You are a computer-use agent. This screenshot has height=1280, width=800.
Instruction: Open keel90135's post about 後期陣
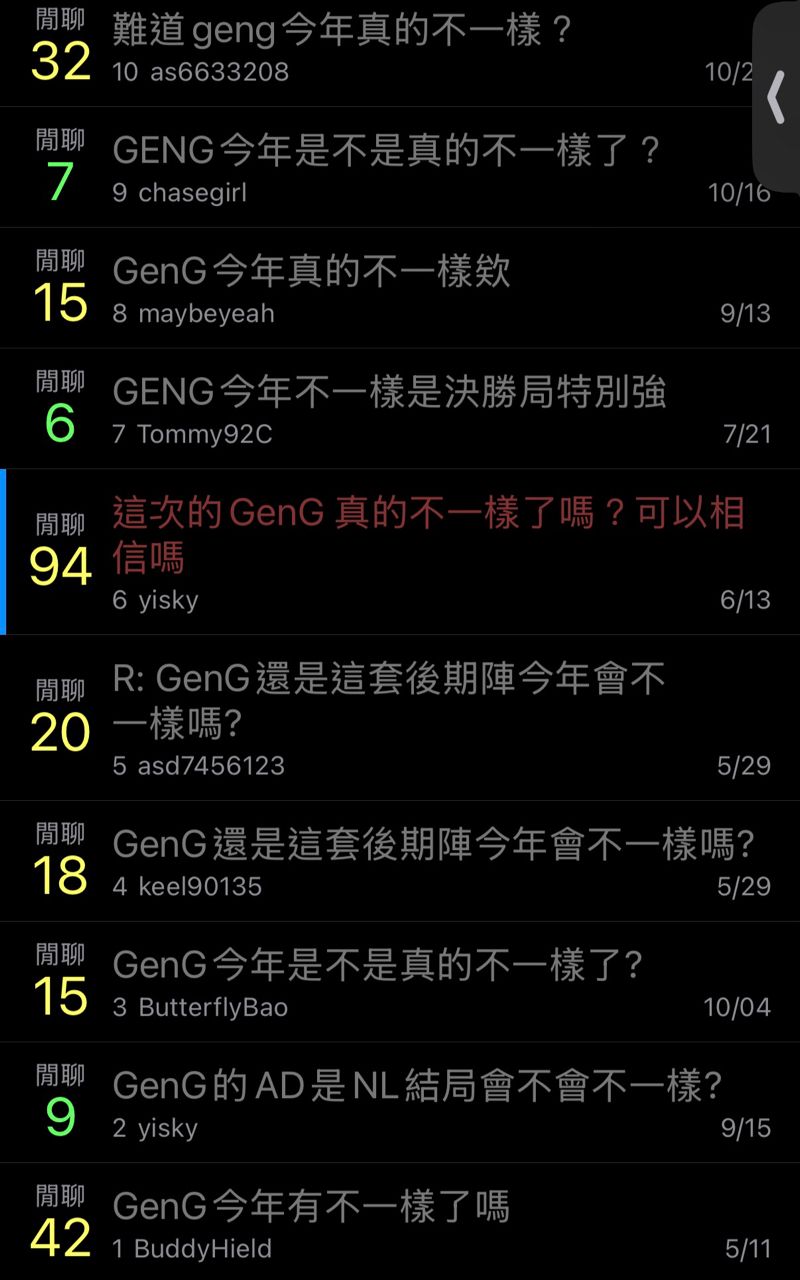point(433,845)
